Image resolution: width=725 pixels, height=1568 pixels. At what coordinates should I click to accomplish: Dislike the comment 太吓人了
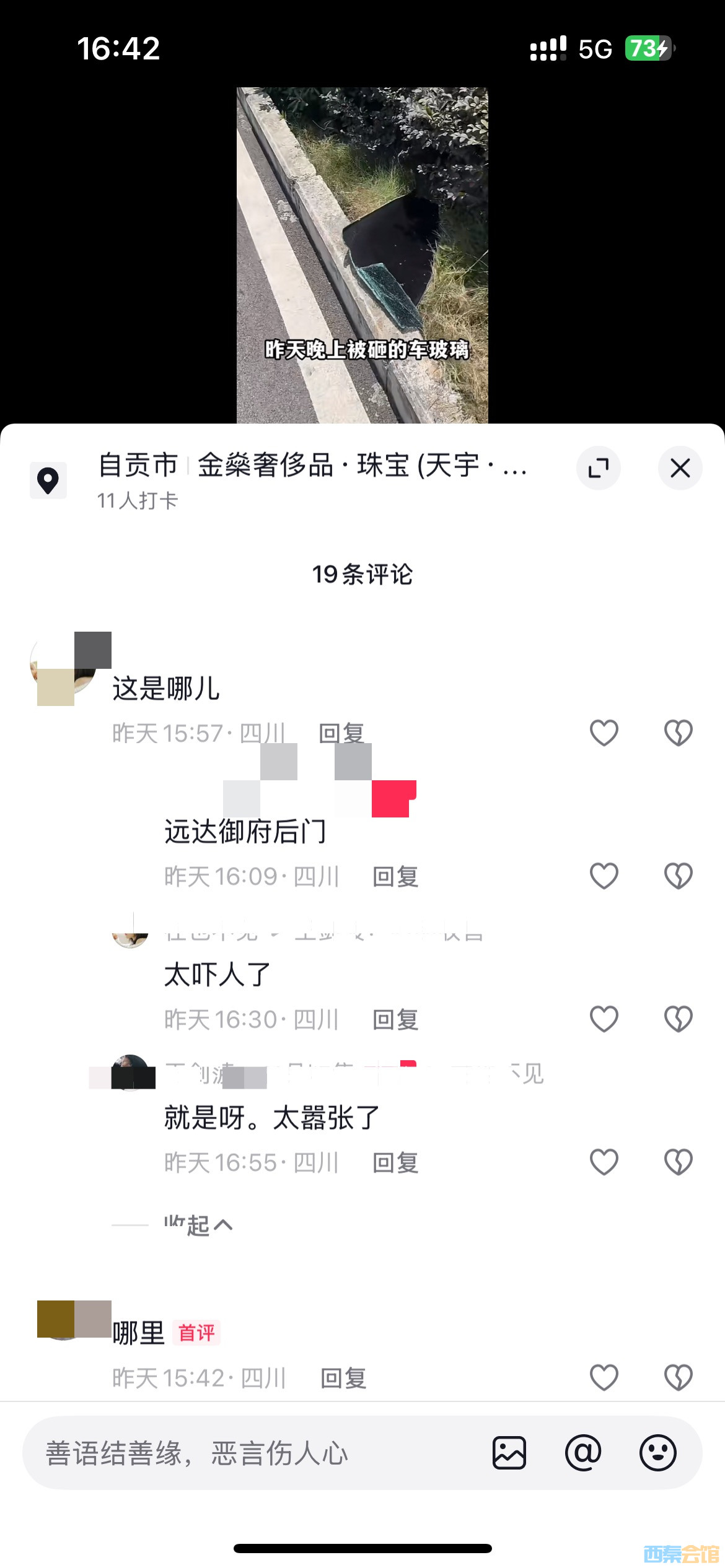click(x=679, y=1019)
